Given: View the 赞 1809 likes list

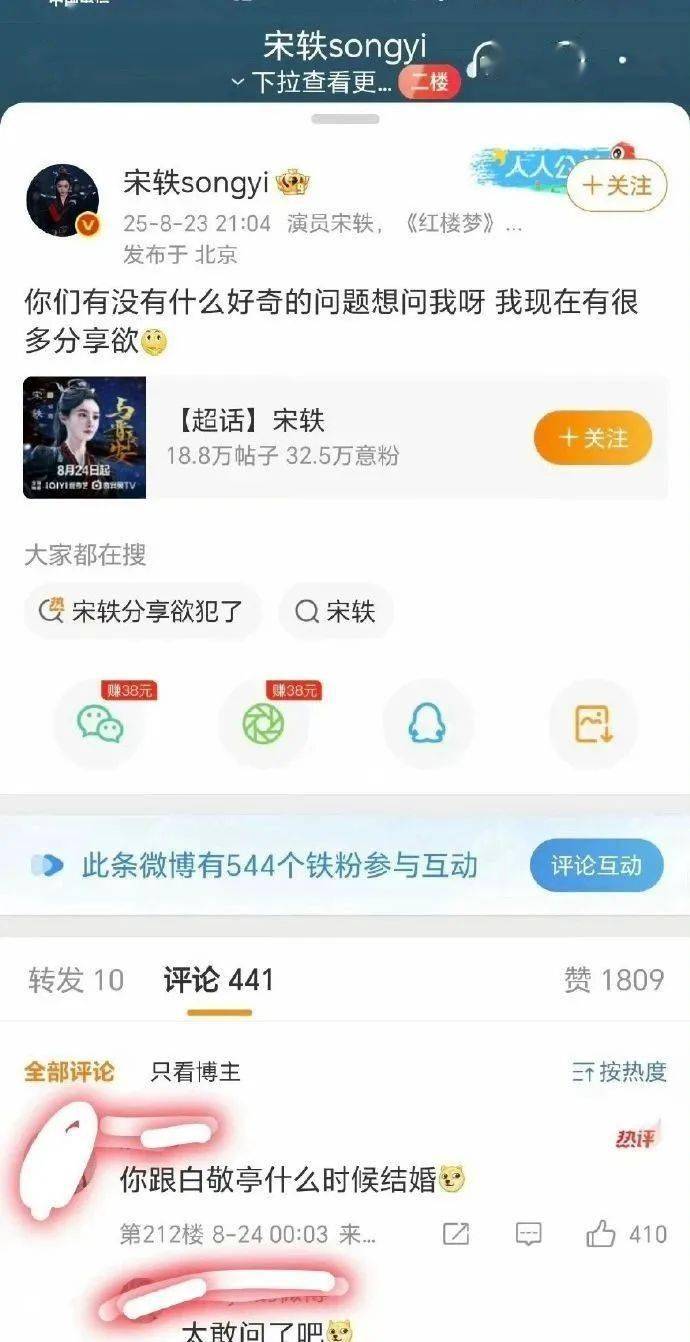Looking at the screenshot, I should (x=613, y=980).
